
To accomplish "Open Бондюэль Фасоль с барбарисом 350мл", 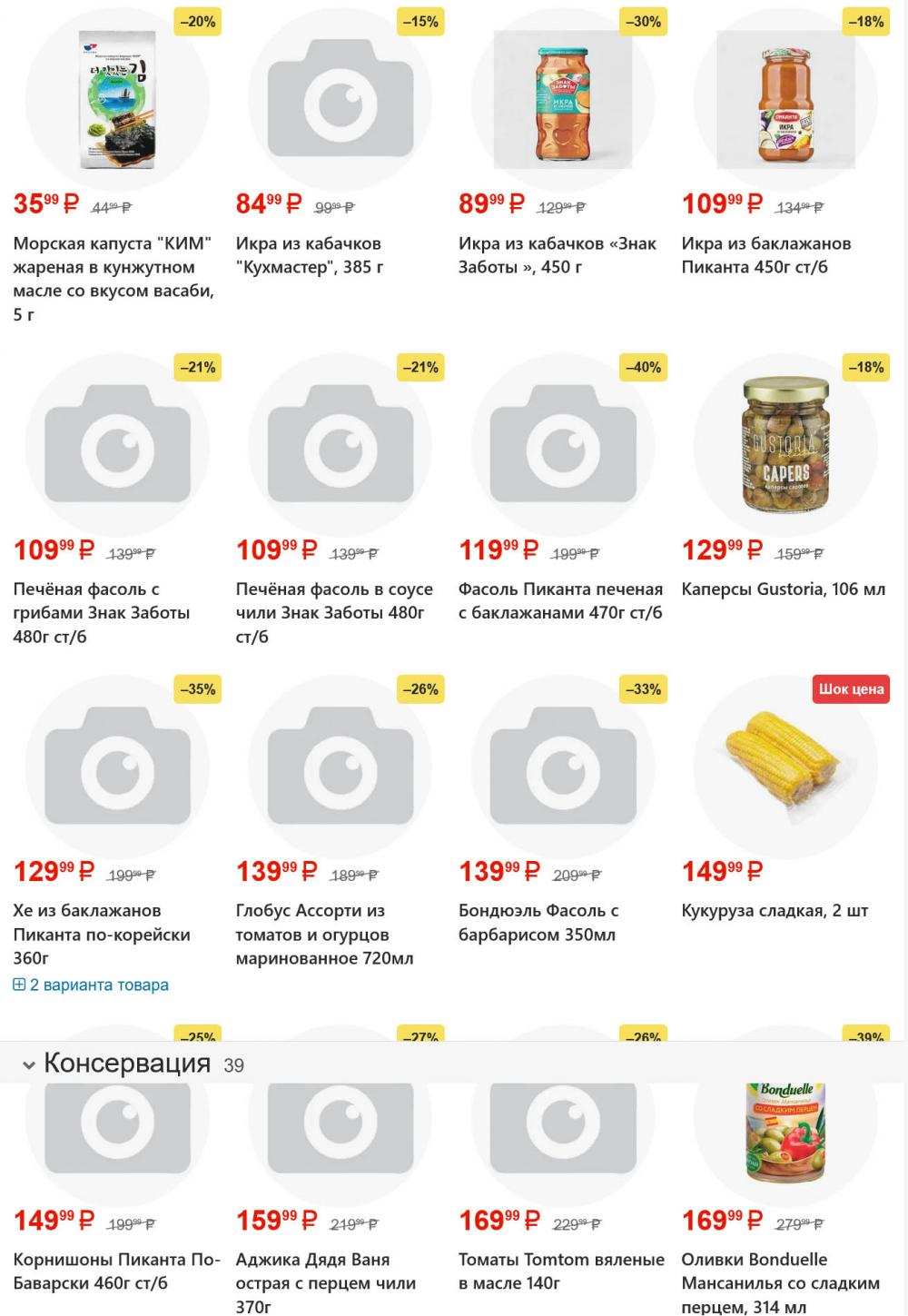I will tap(538, 922).
